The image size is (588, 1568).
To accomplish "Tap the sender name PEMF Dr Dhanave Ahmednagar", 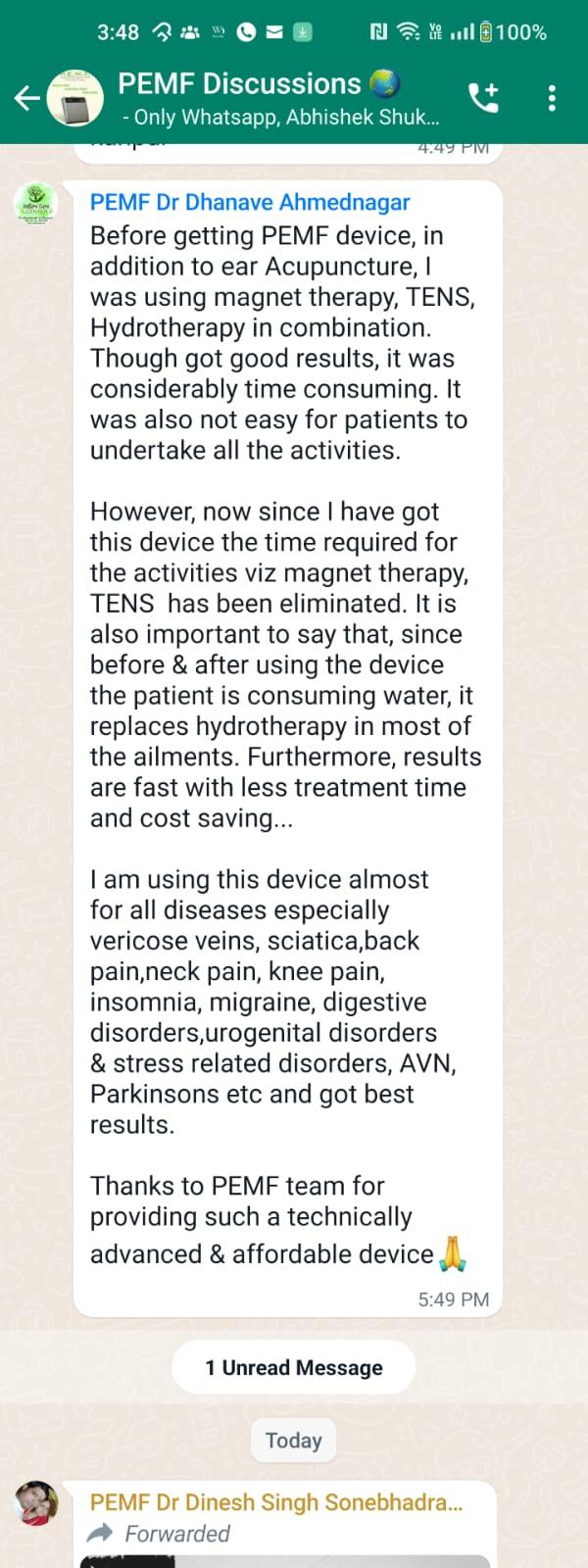I will point(250,203).
